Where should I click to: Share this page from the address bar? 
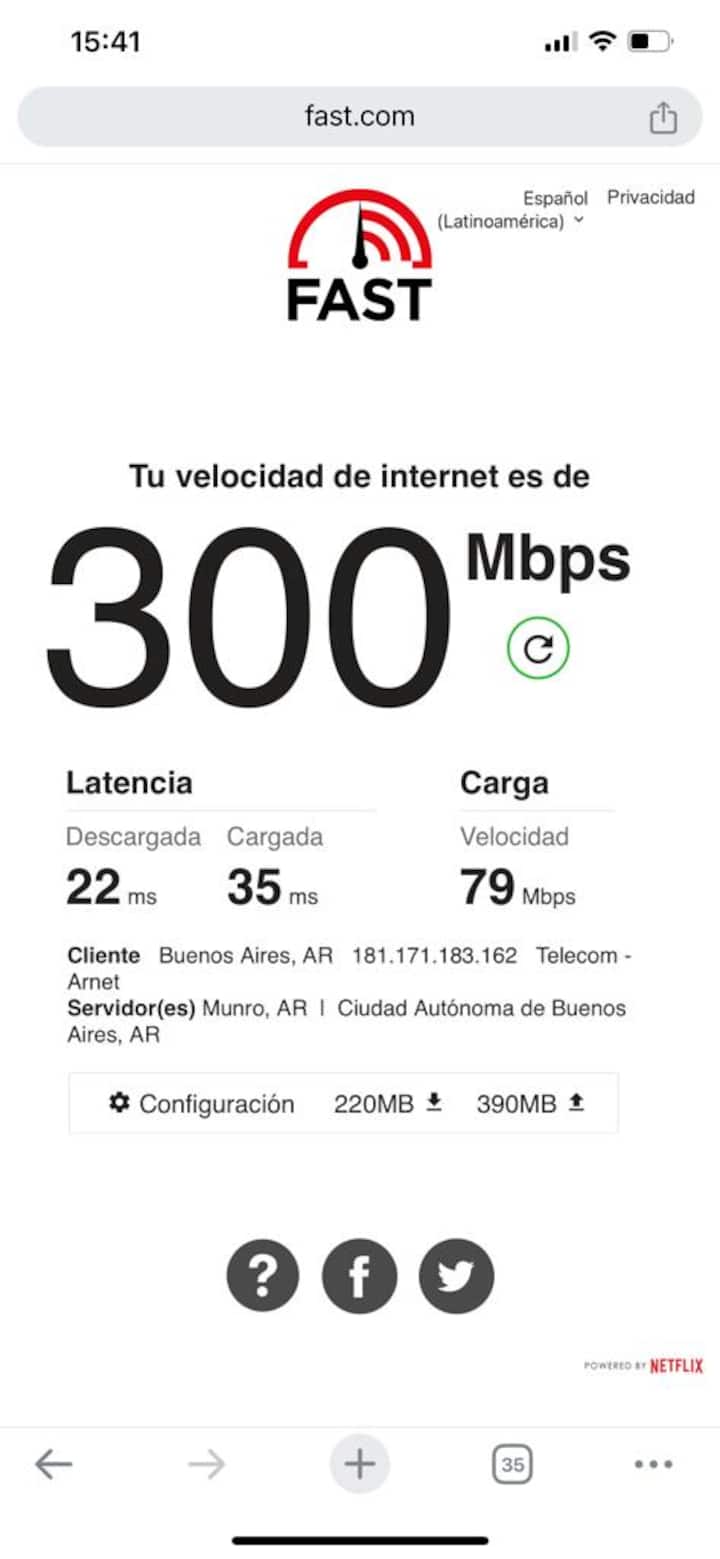pos(663,118)
